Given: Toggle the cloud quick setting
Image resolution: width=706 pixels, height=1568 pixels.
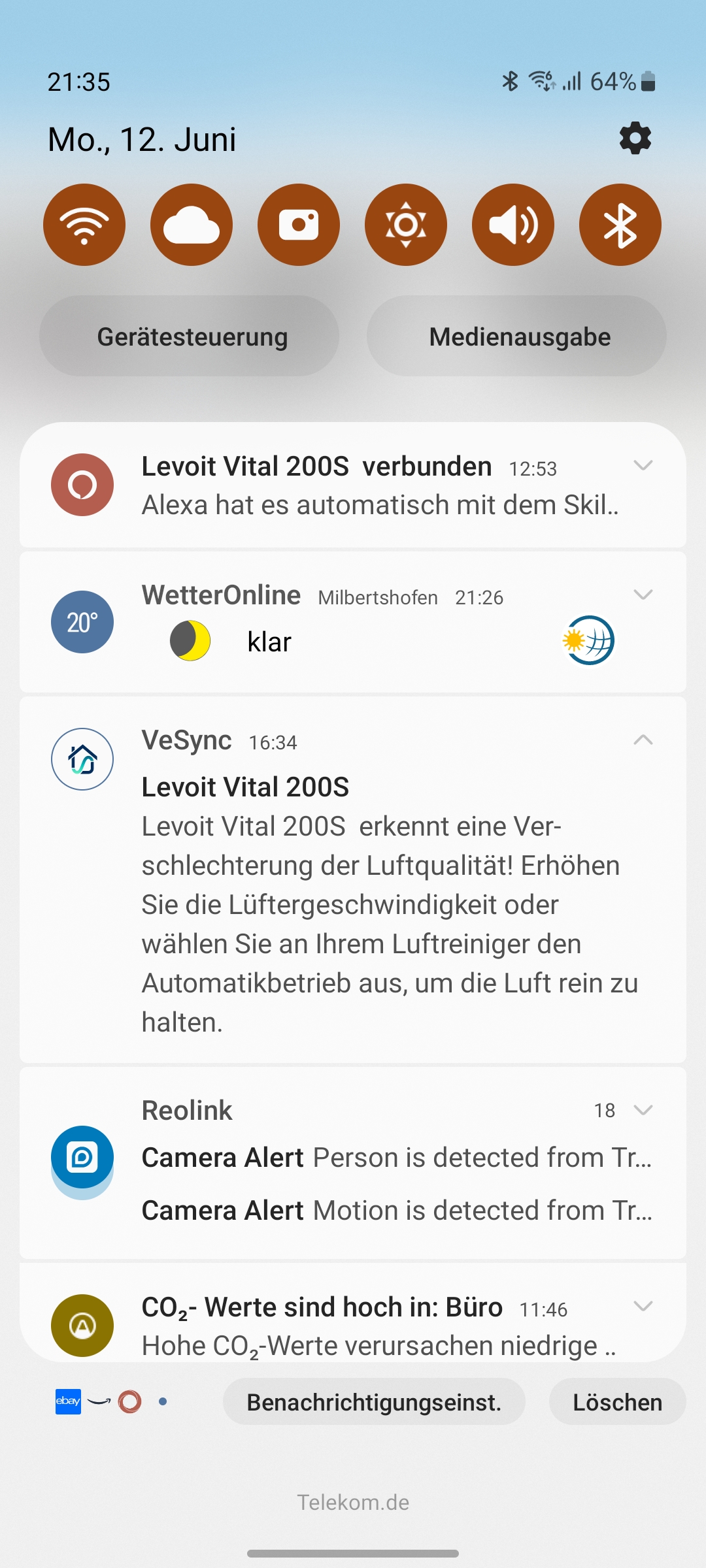Looking at the screenshot, I should 192,225.
